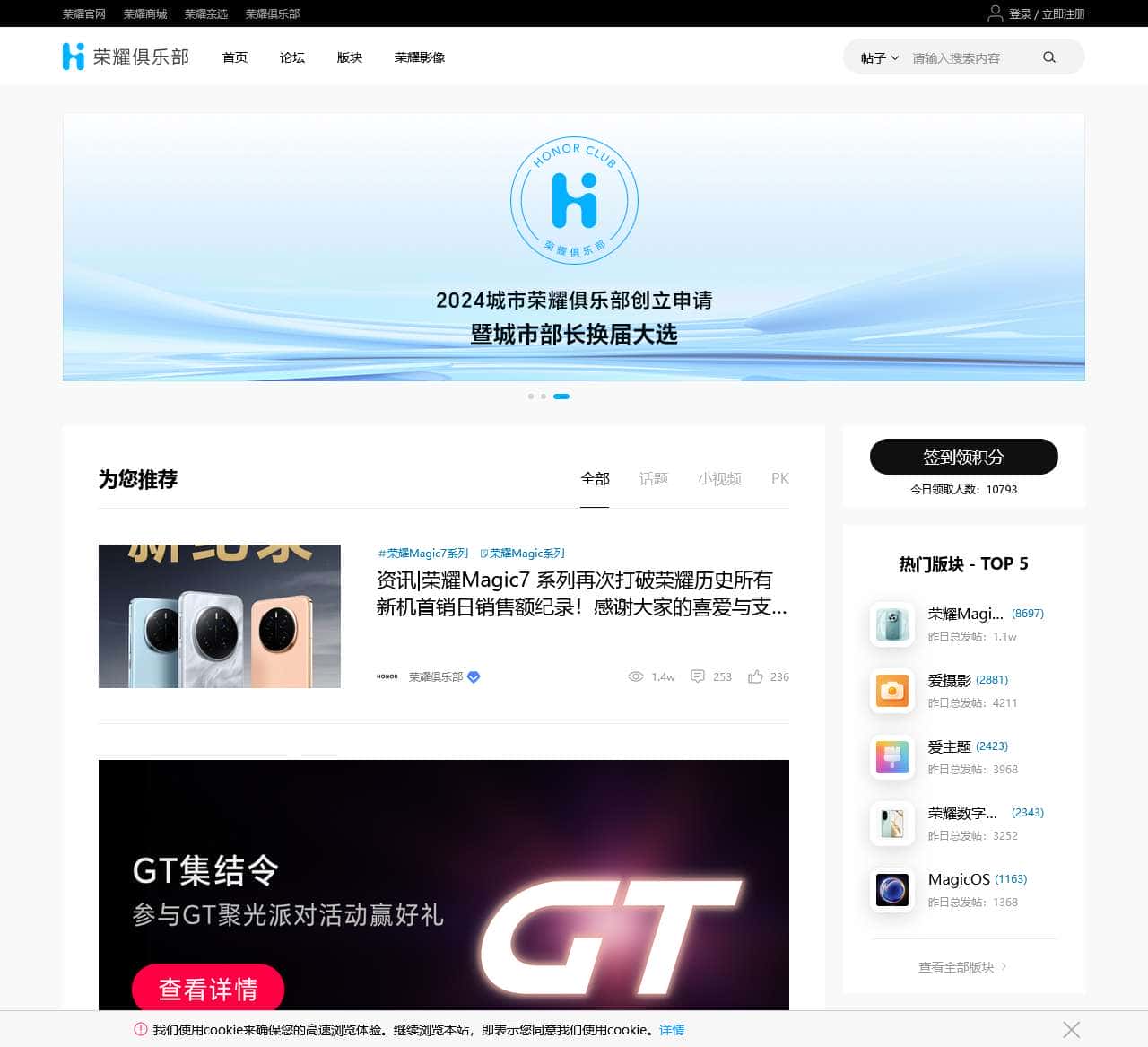The height and width of the screenshot is (1047, 1148).
Task: Like the 荣耀Magic7 系列 post
Action: [756, 676]
